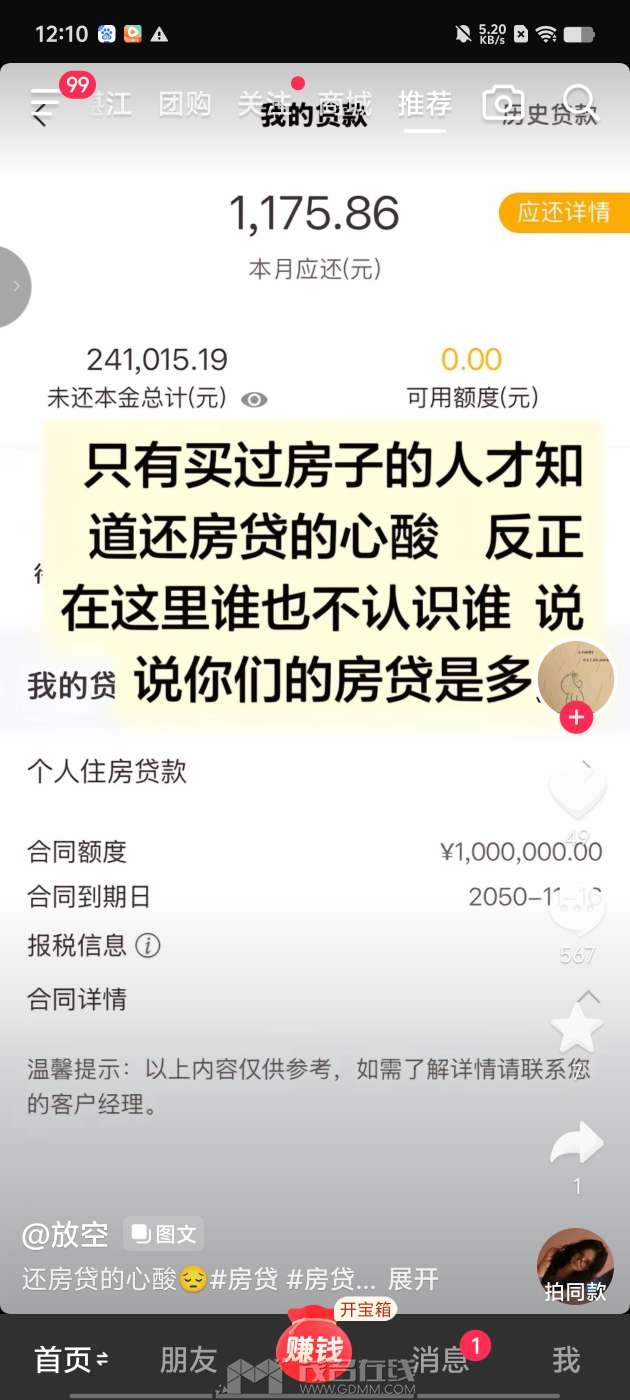
Task: Select the 推荐 tab
Action: point(424,104)
